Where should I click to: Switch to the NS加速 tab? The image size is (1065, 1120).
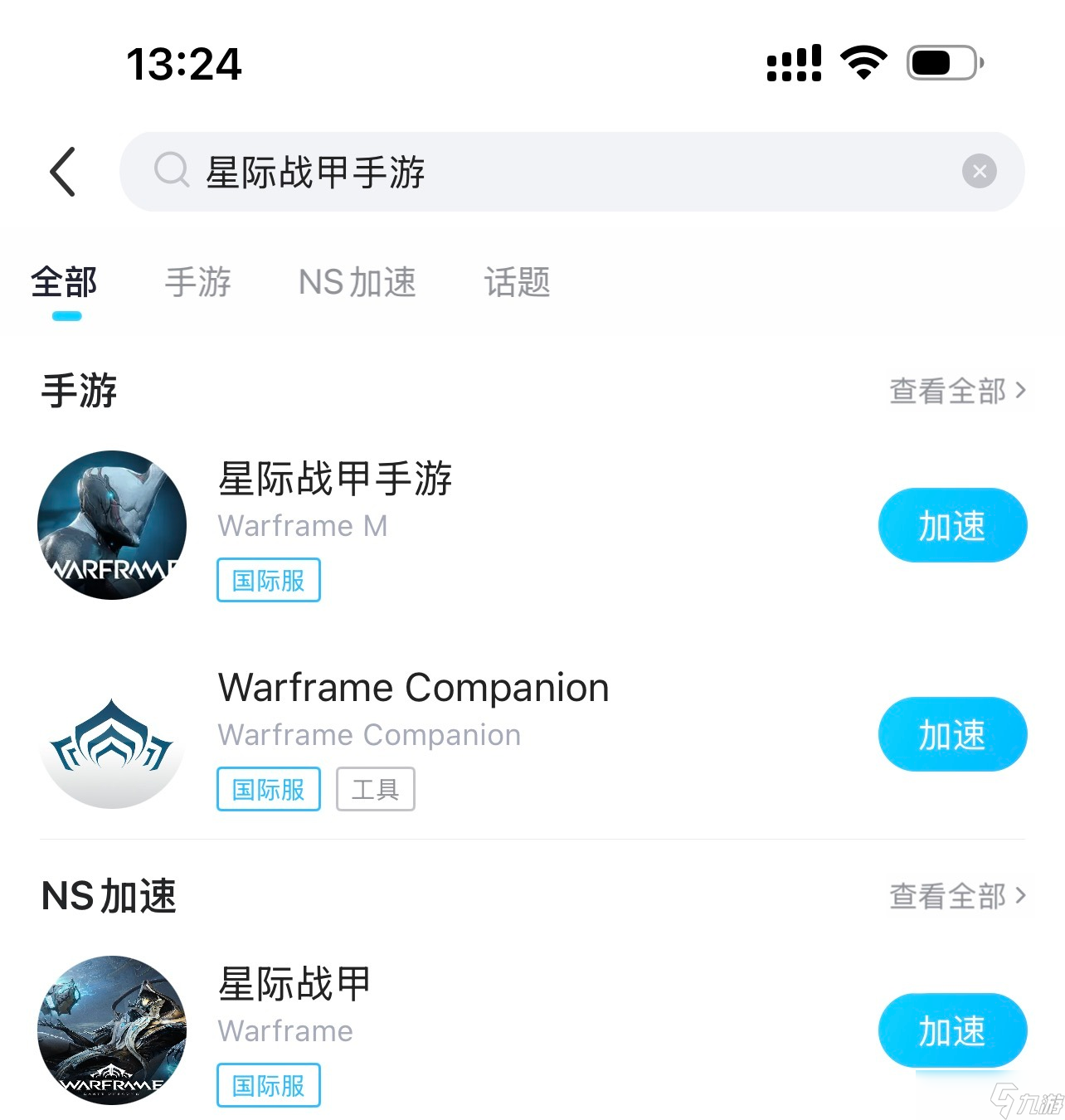pyautogui.click(x=357, y=283)
